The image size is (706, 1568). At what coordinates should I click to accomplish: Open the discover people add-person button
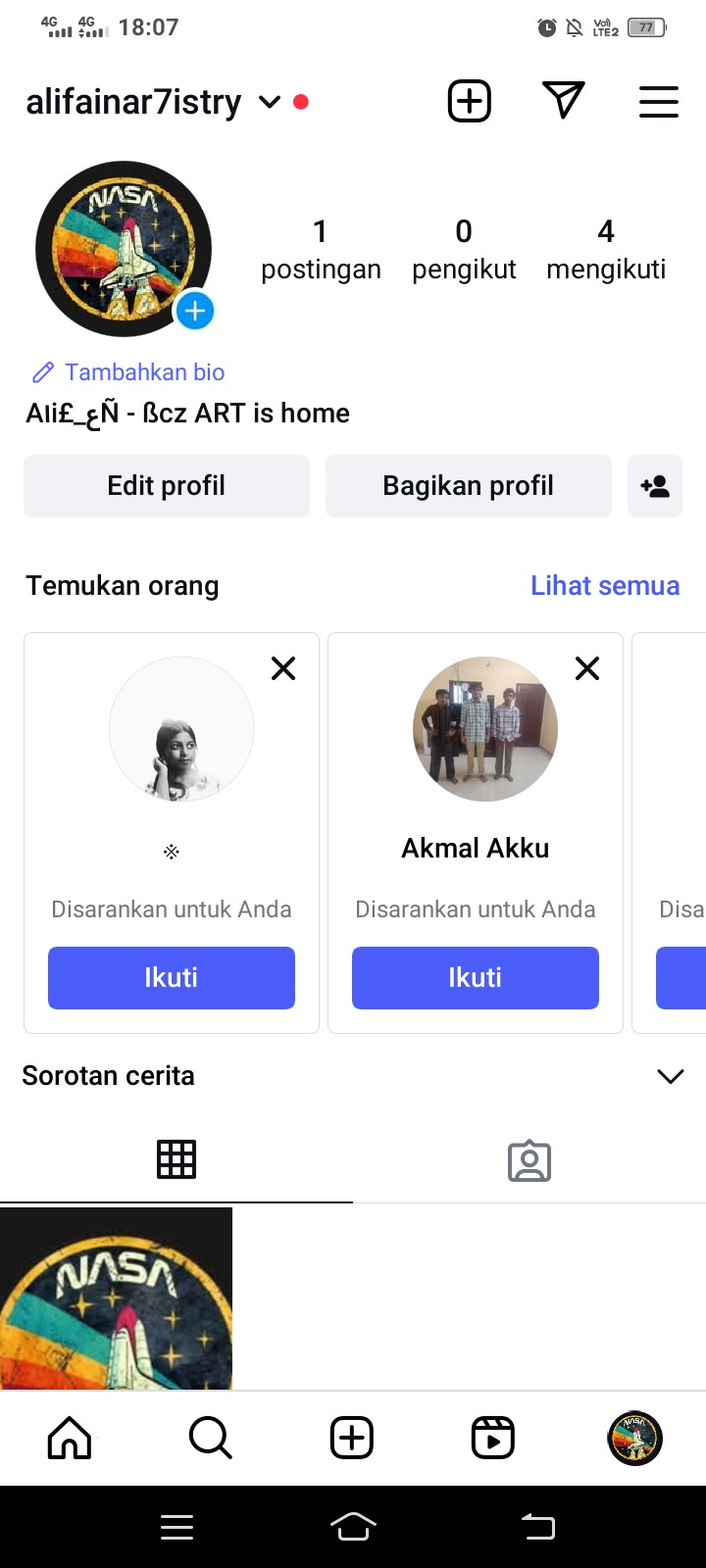[654, 486]
